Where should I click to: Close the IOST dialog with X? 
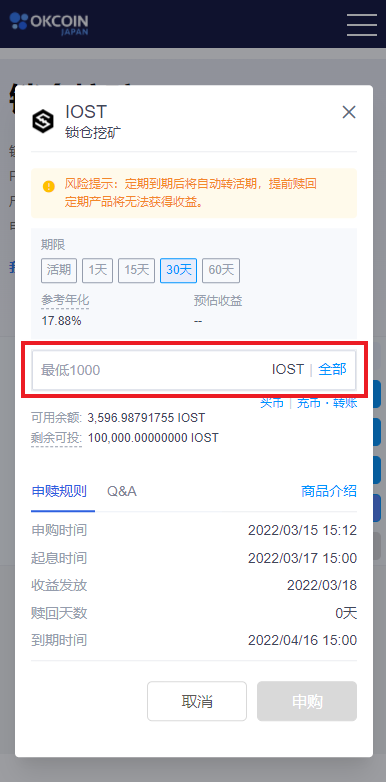point(349,112)
